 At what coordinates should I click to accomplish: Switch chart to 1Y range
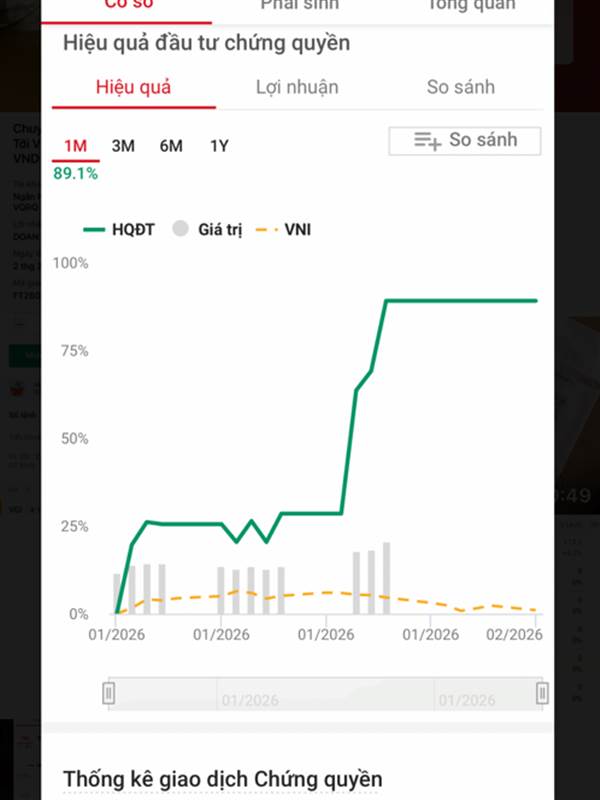click(x=219, y=146)
